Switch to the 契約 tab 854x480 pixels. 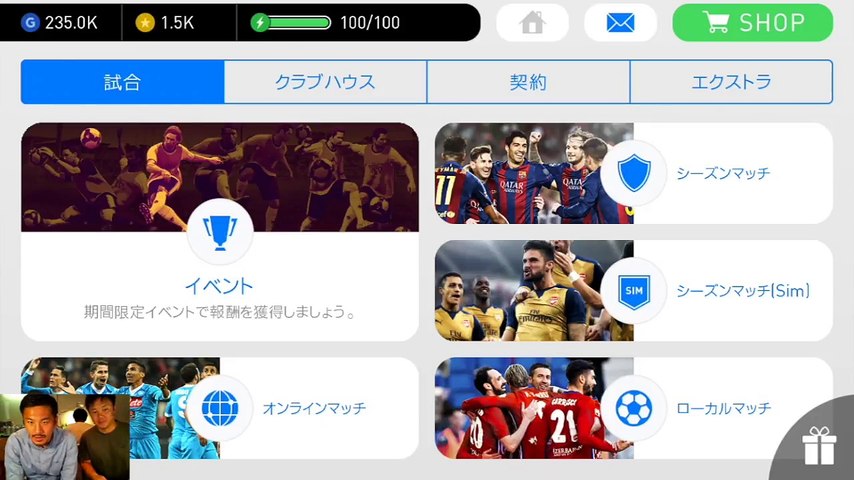tap(528, 82)
